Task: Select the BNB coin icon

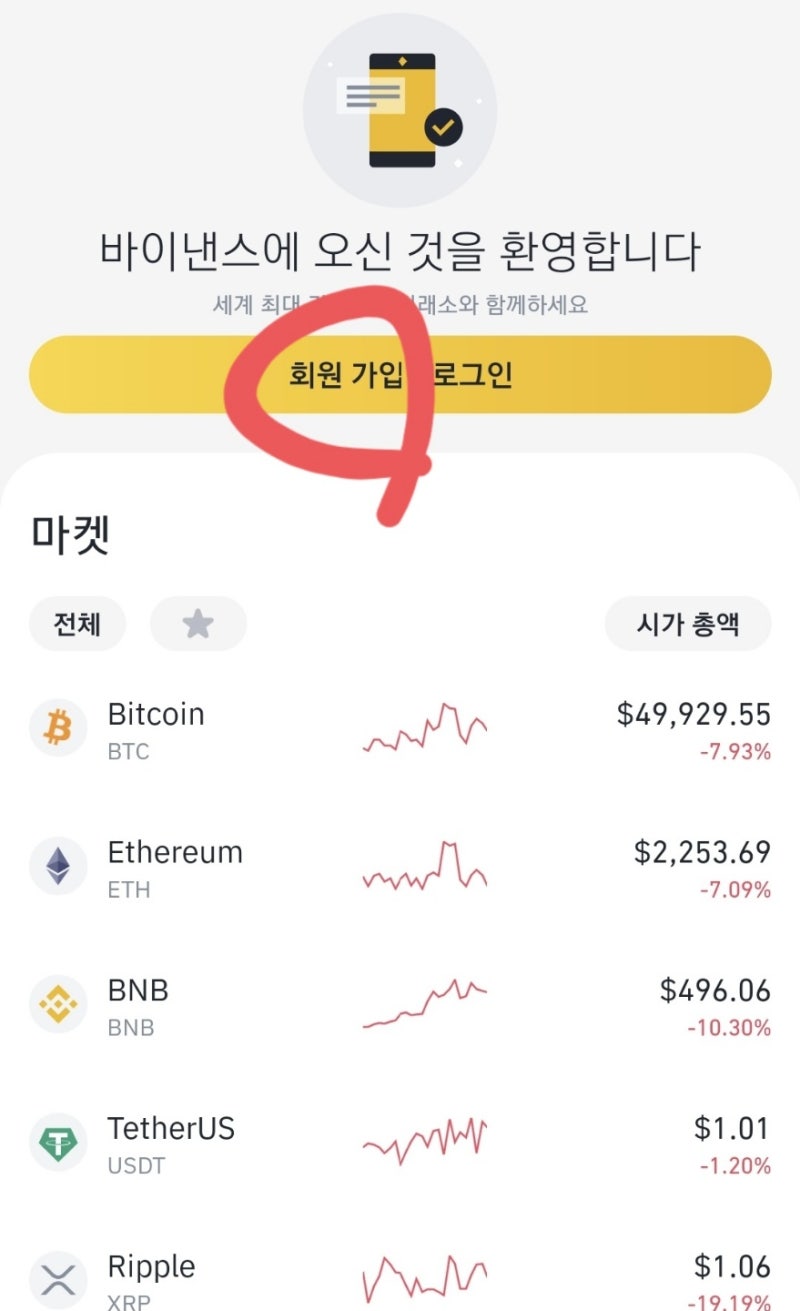Action: (x=57, y=1005)
